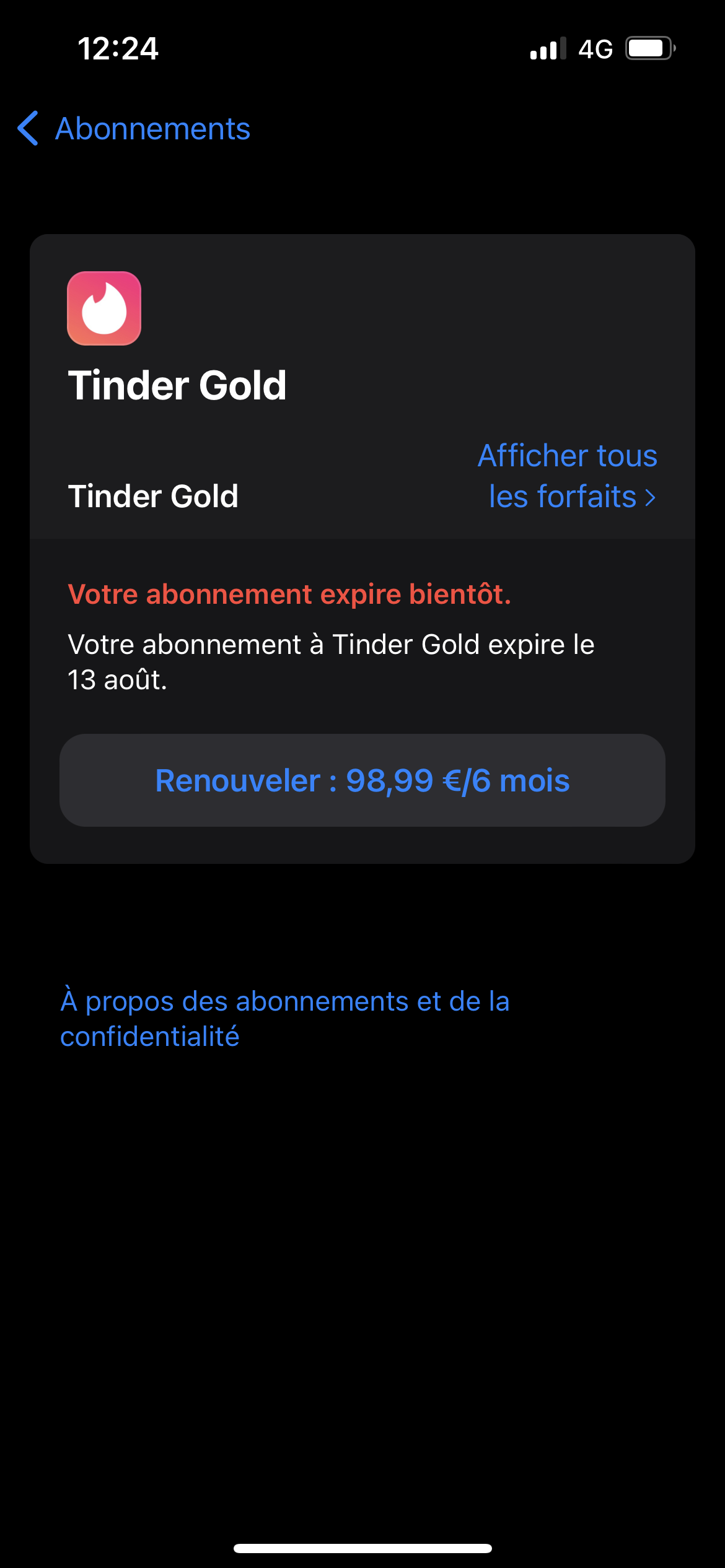The image size is (725, 1568).
Task: Go back to Abonnements
Action: point(134,129)
